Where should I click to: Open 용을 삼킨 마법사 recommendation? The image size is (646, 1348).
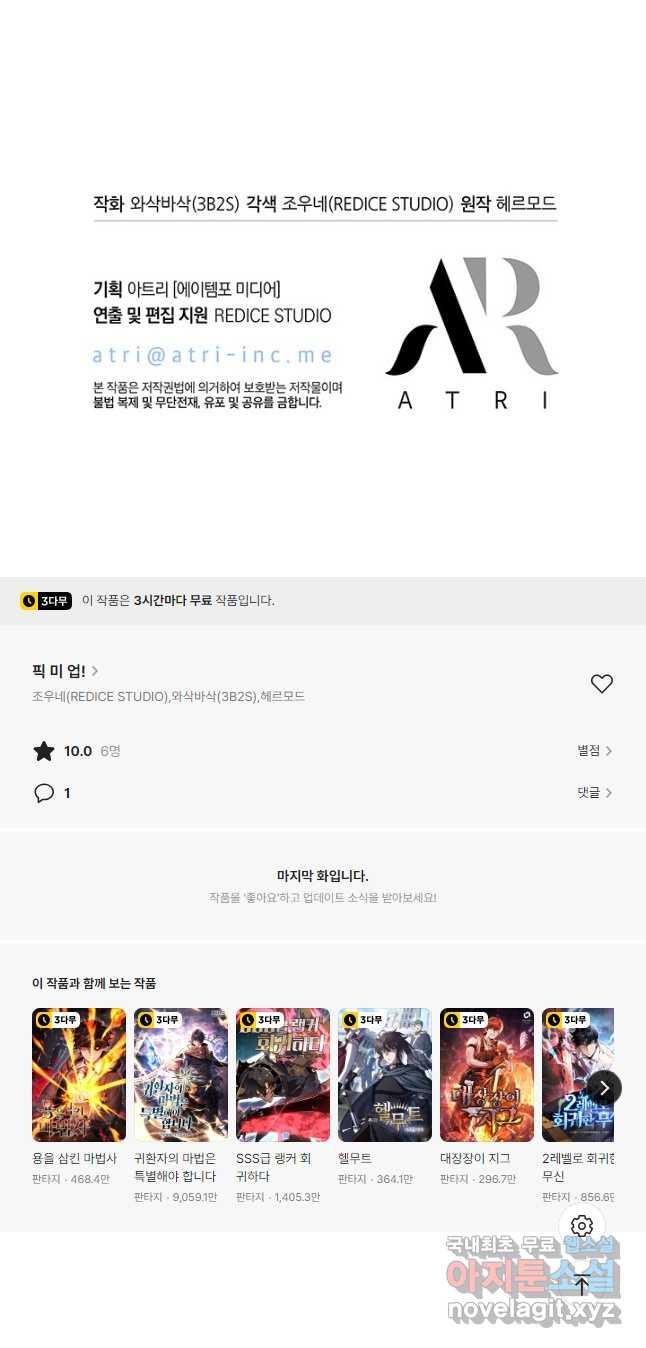(x=79, y=1075)
